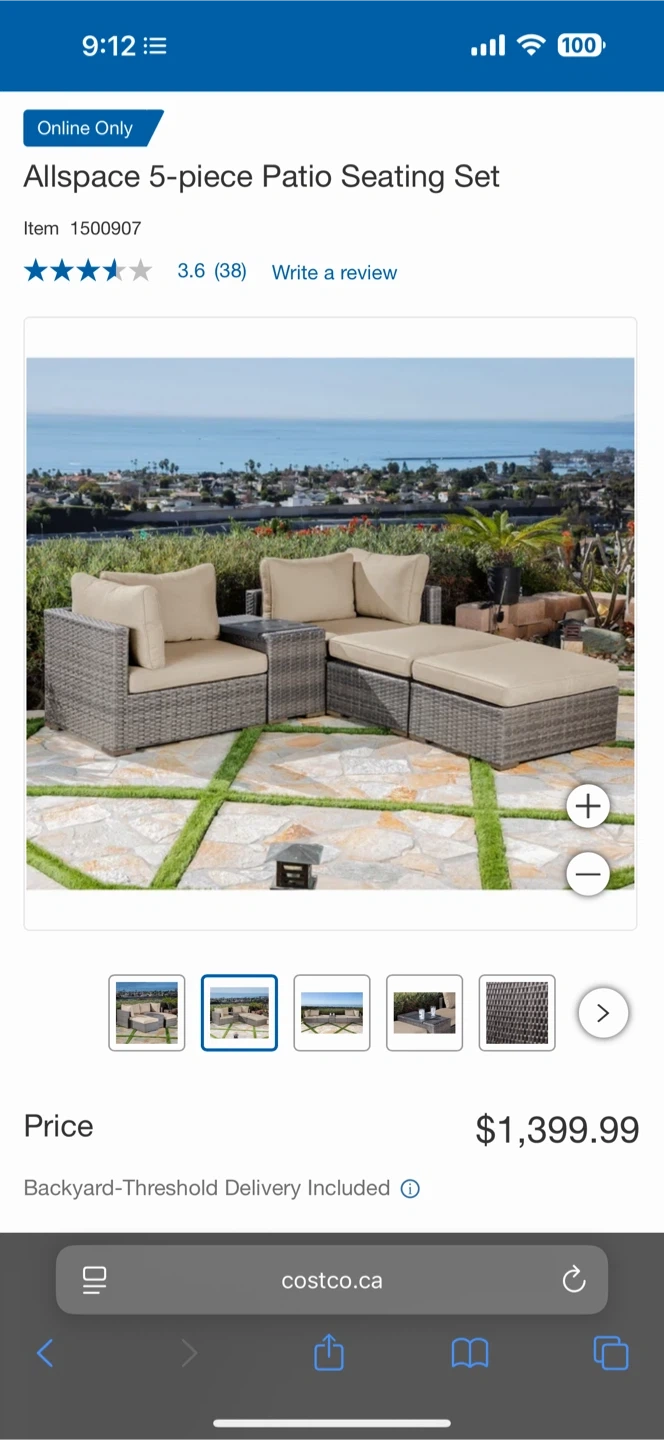This screenshot has height=1440, width=664.
Task: Tap the costco.ca address bar
Action: 332,1280
